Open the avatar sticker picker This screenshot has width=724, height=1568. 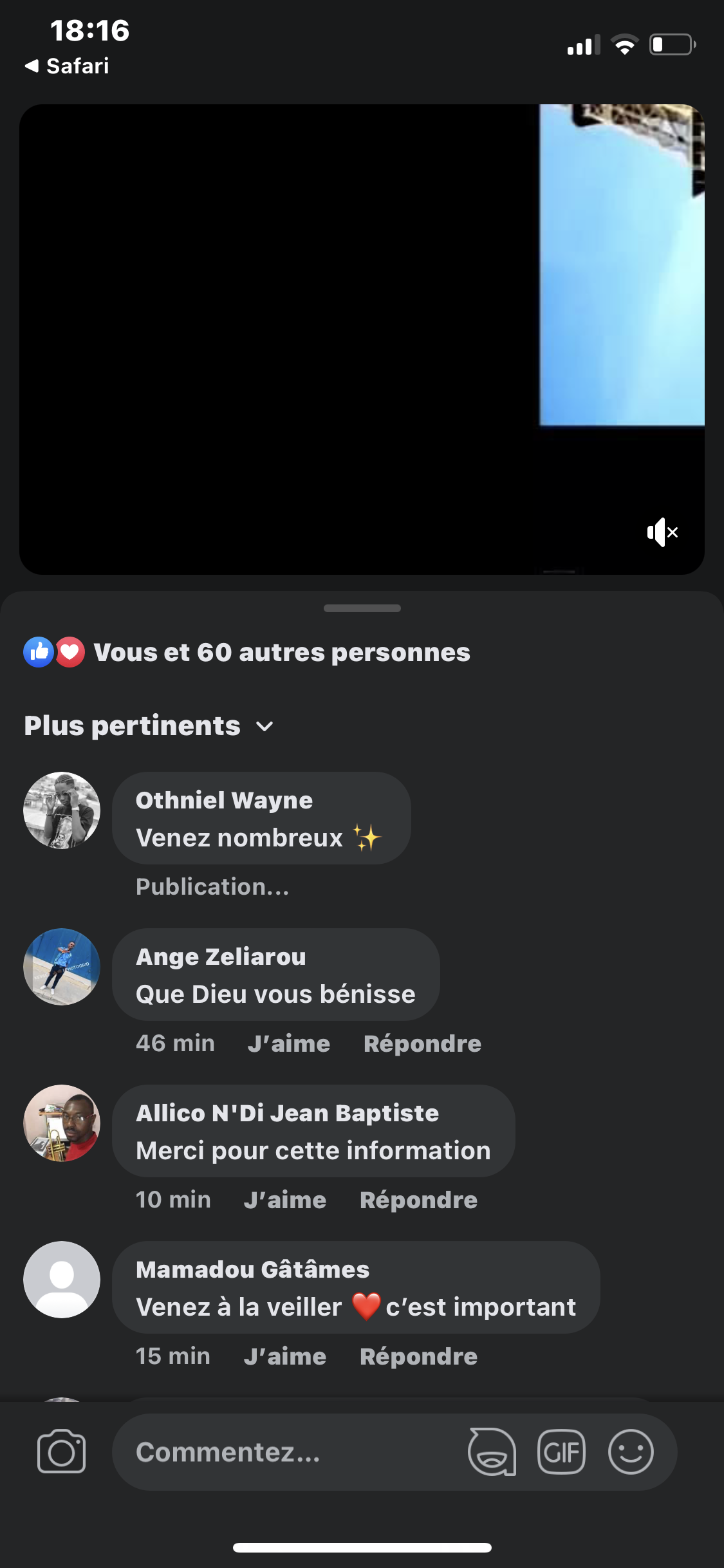(x=492, y=1452)
